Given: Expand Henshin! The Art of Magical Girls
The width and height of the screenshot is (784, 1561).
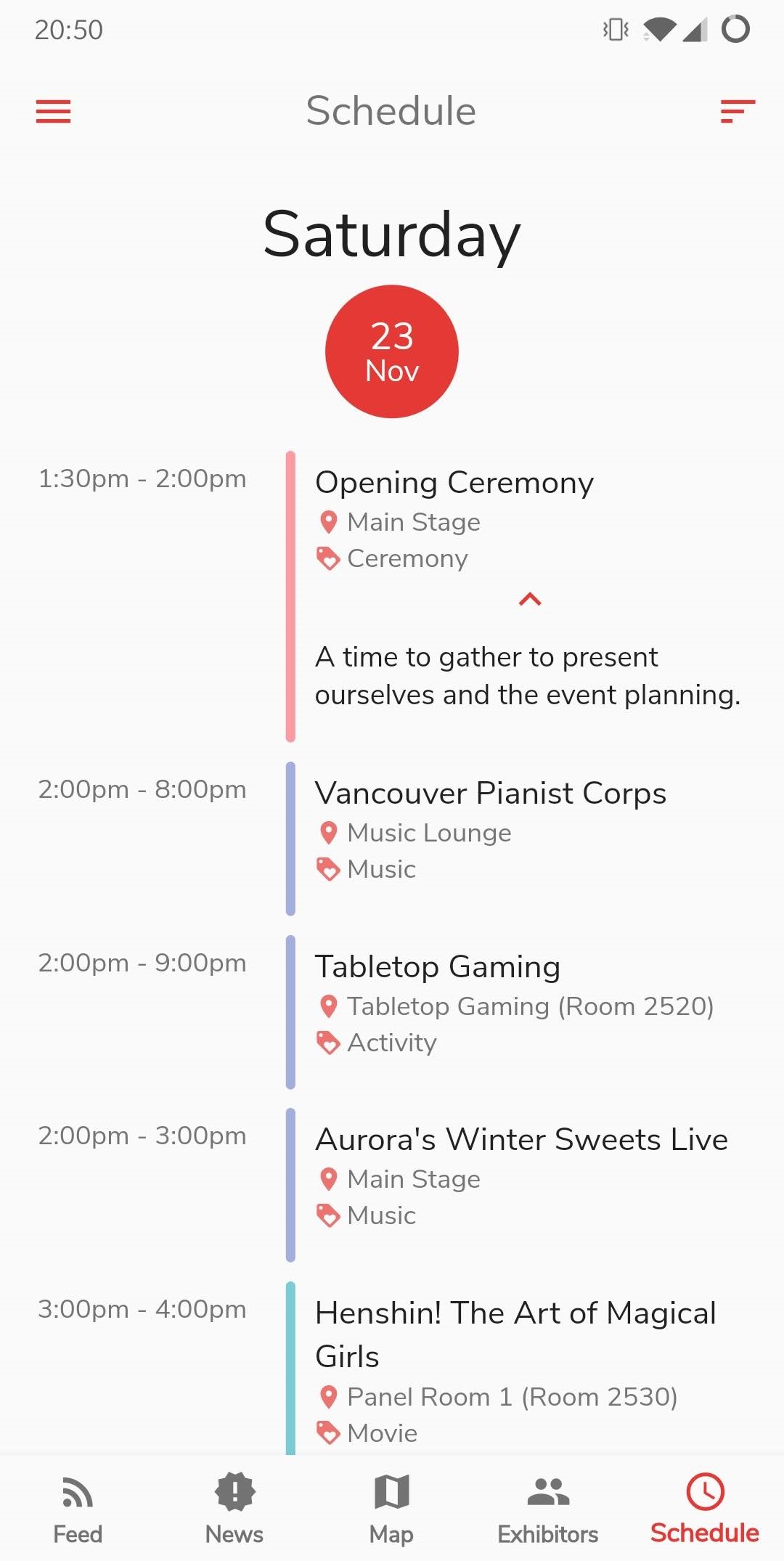Looking at the screenshot, I should point(515,1334).
